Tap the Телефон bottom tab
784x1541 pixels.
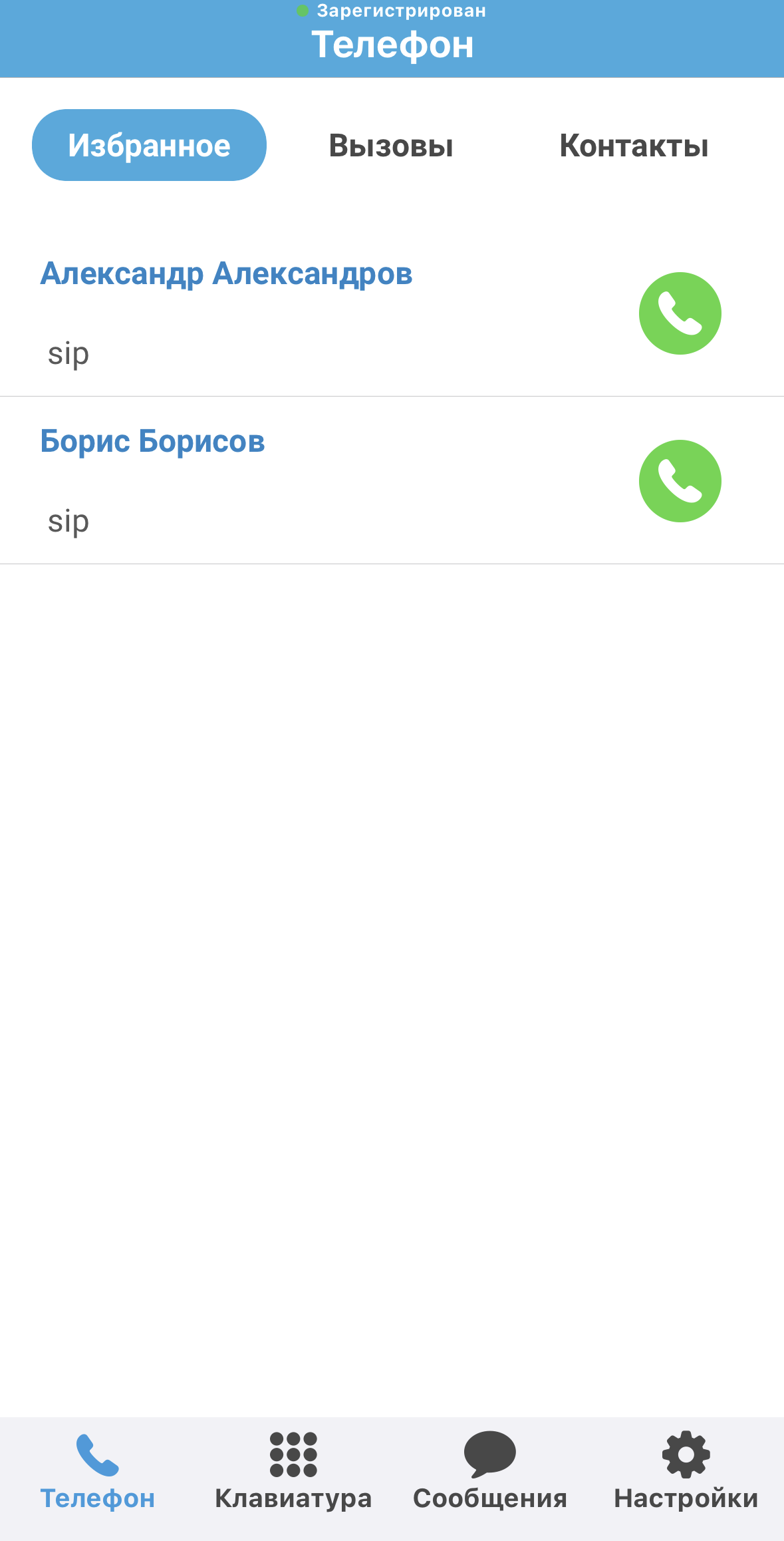(98, 1471)
